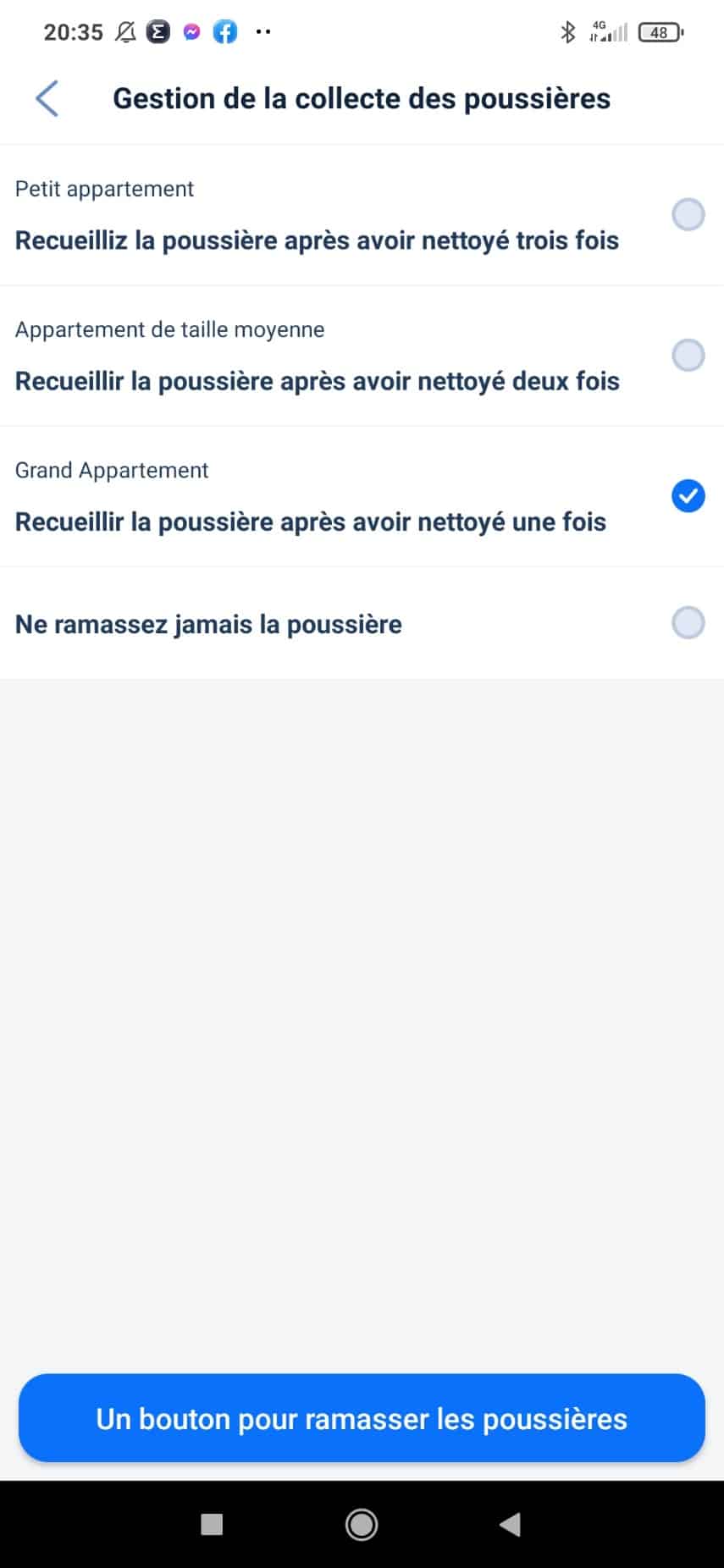
Task: Open recent apps with the square button
Action: (x=212, y=1524)
